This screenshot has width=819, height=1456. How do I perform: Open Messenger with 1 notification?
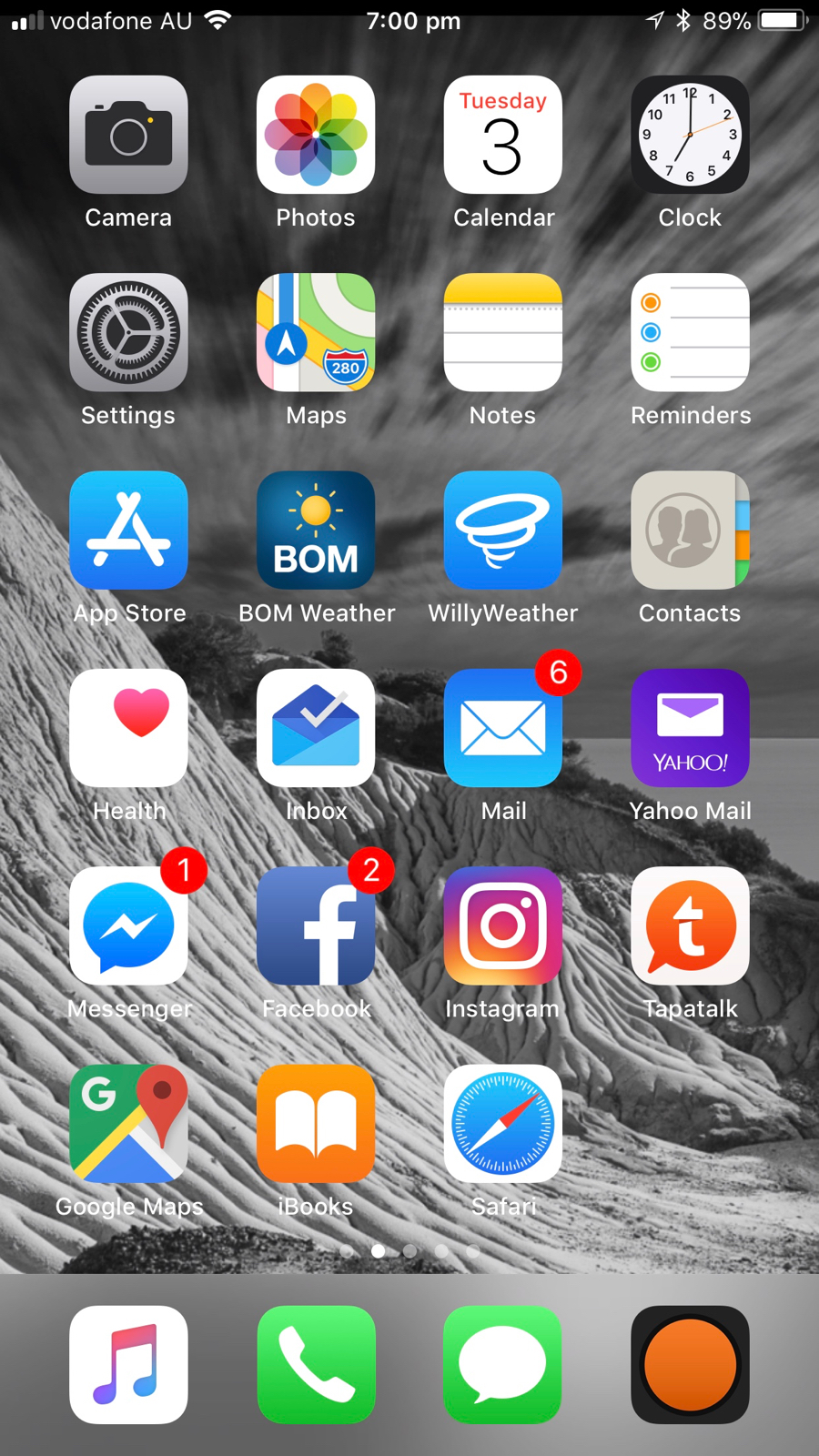click(128, 925)
